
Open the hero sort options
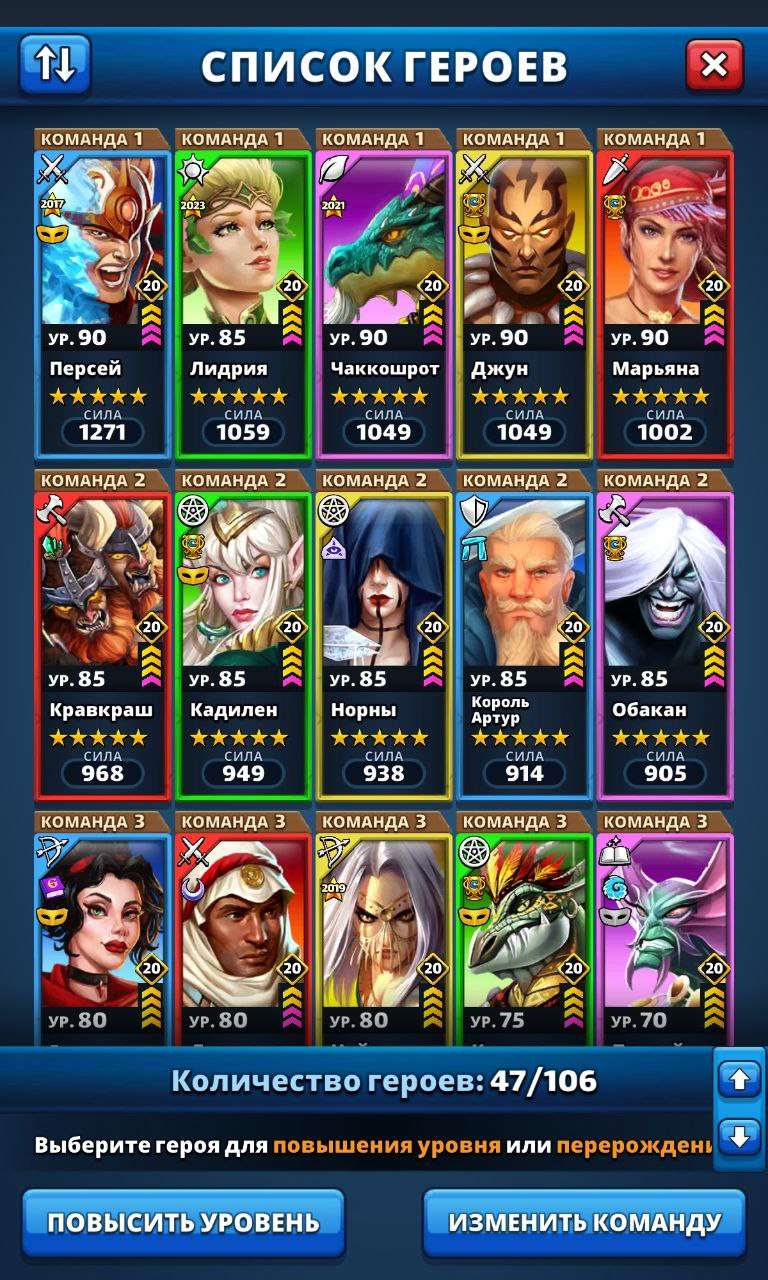tap(54, 64)
